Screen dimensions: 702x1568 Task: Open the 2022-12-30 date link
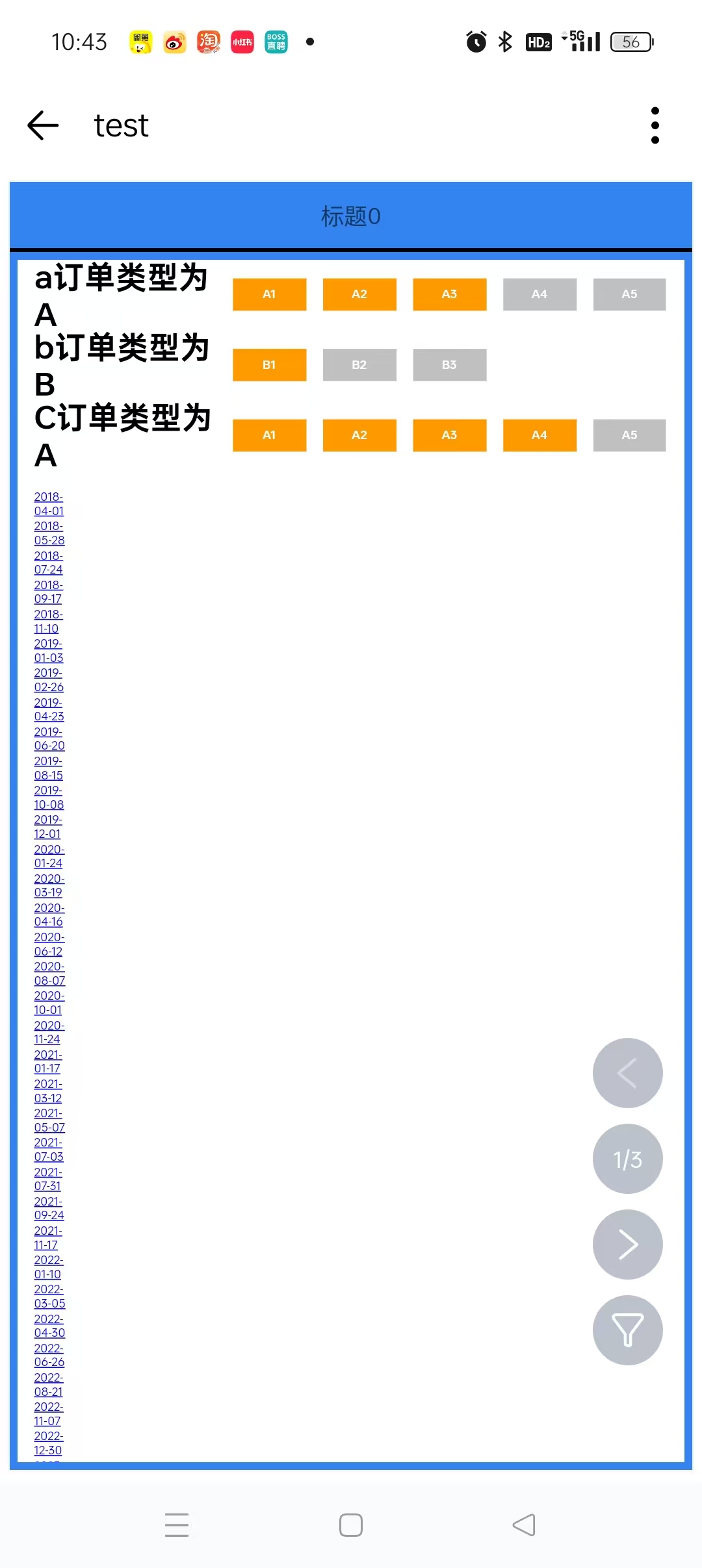(49, 1443)
